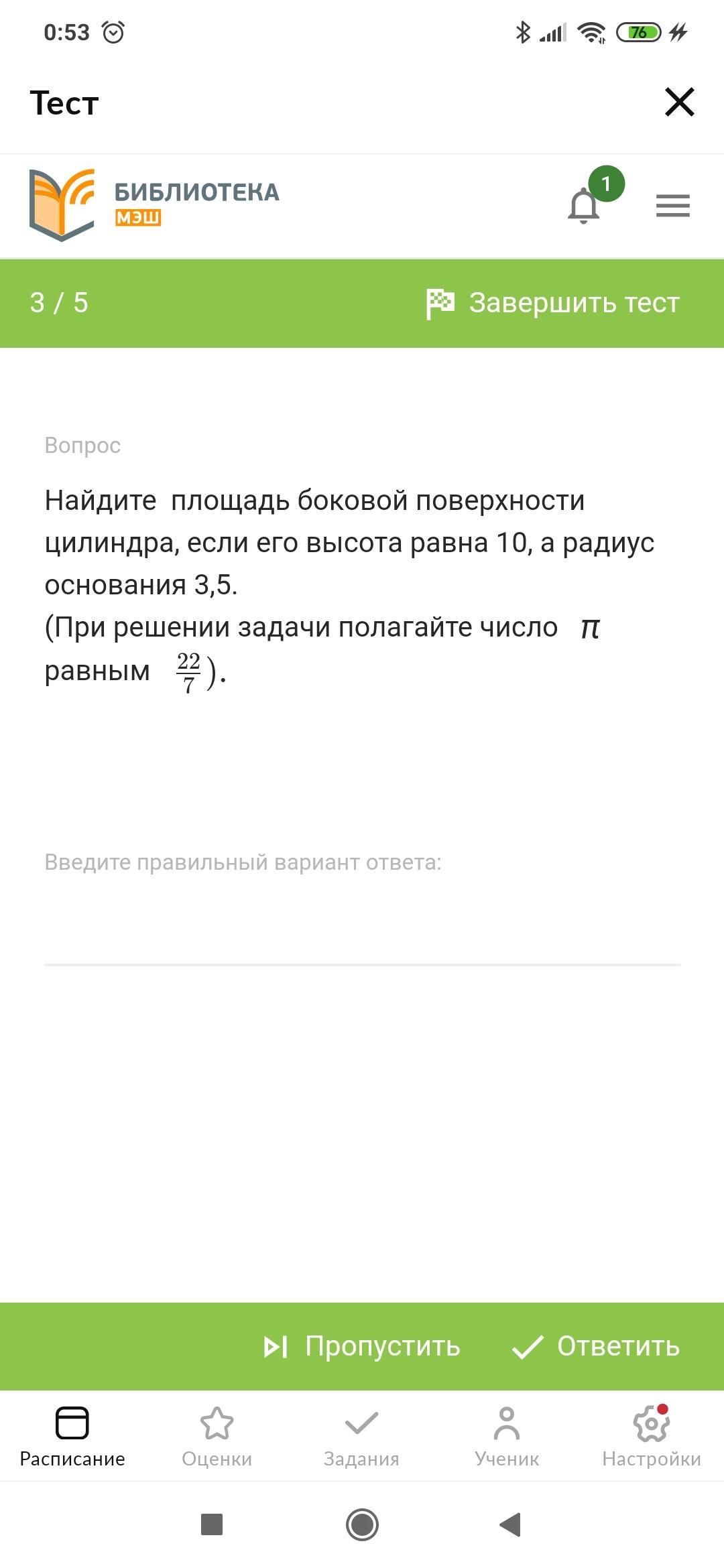Viewport: 724px width, 1568px height.
Task: Submit the answer with Ответить
Action: (x=595, y=1346)
